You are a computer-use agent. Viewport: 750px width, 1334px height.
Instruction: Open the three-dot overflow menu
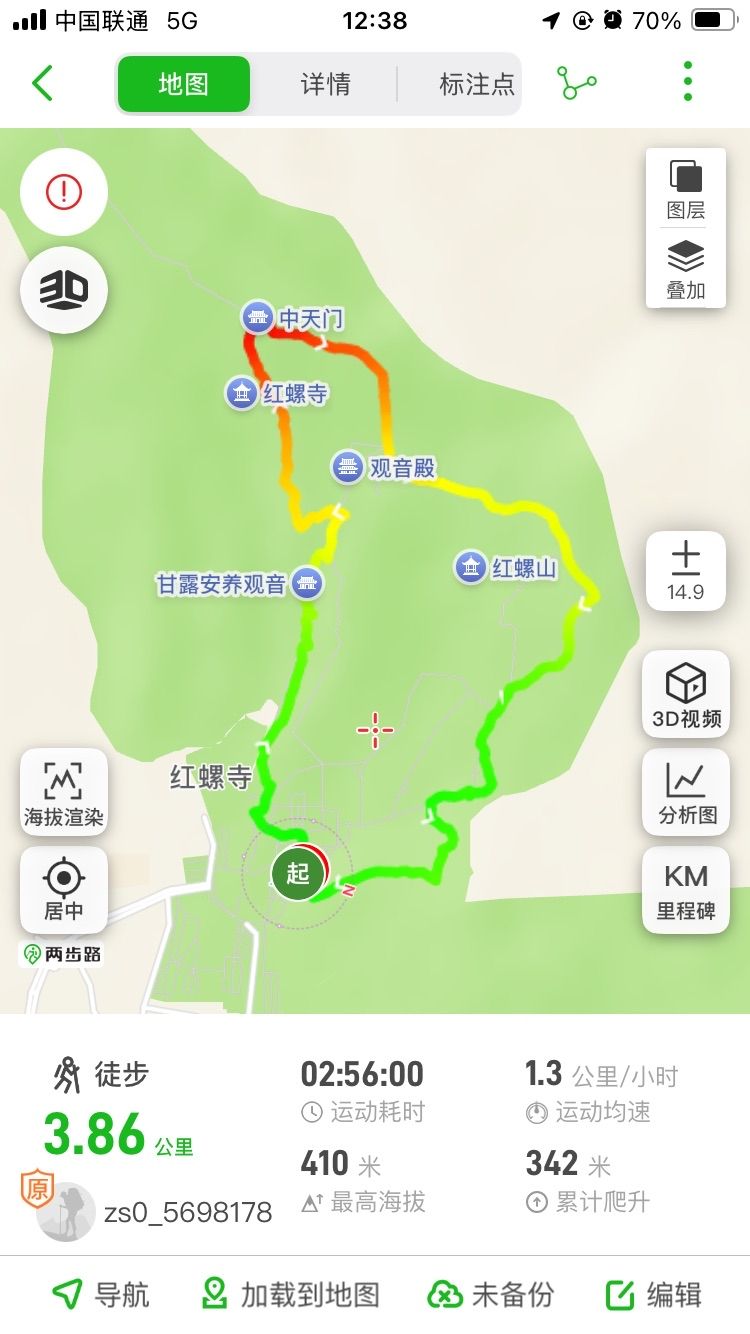pos(688,82)
